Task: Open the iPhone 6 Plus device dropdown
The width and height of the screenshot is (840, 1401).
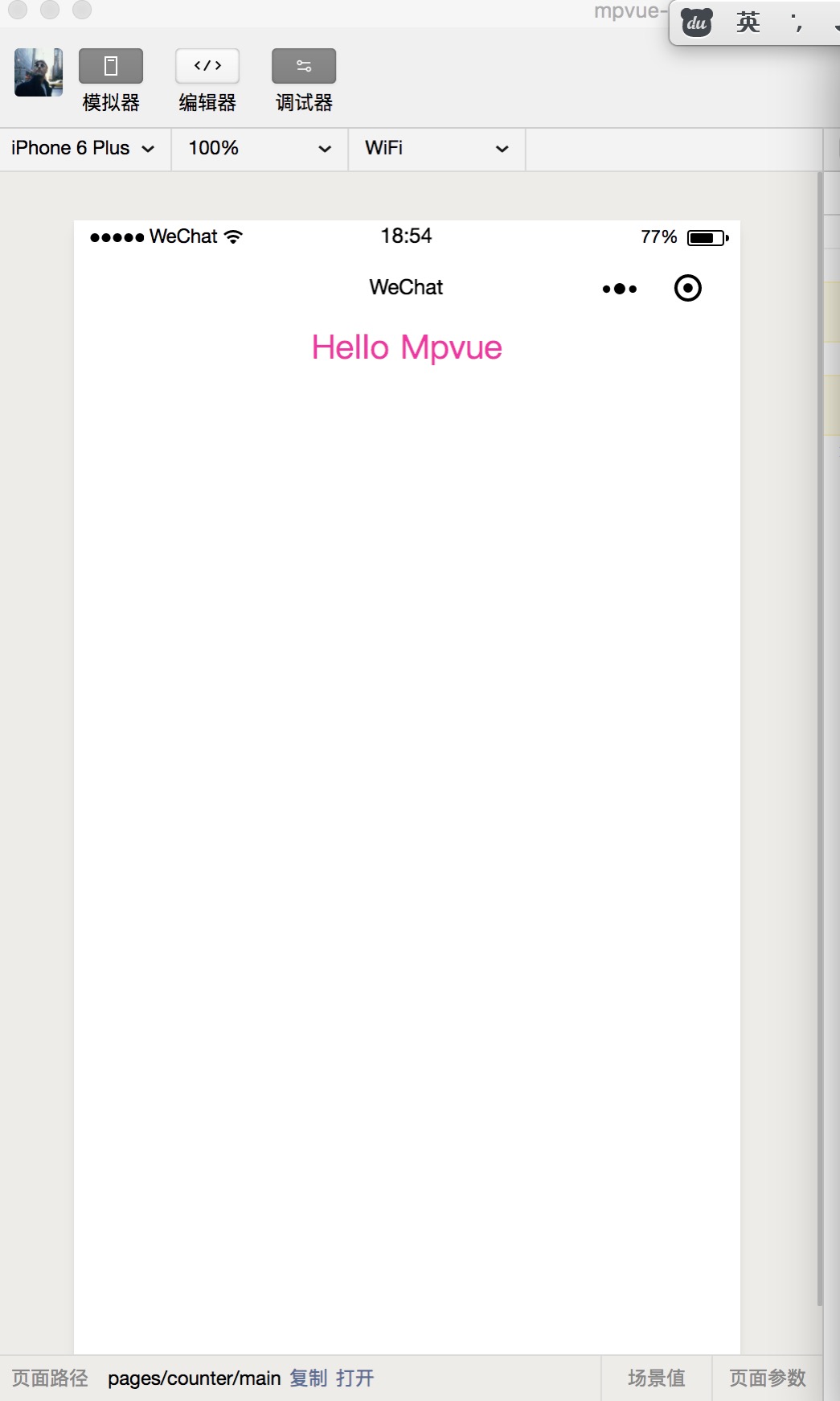Action: tap(84, 149)
